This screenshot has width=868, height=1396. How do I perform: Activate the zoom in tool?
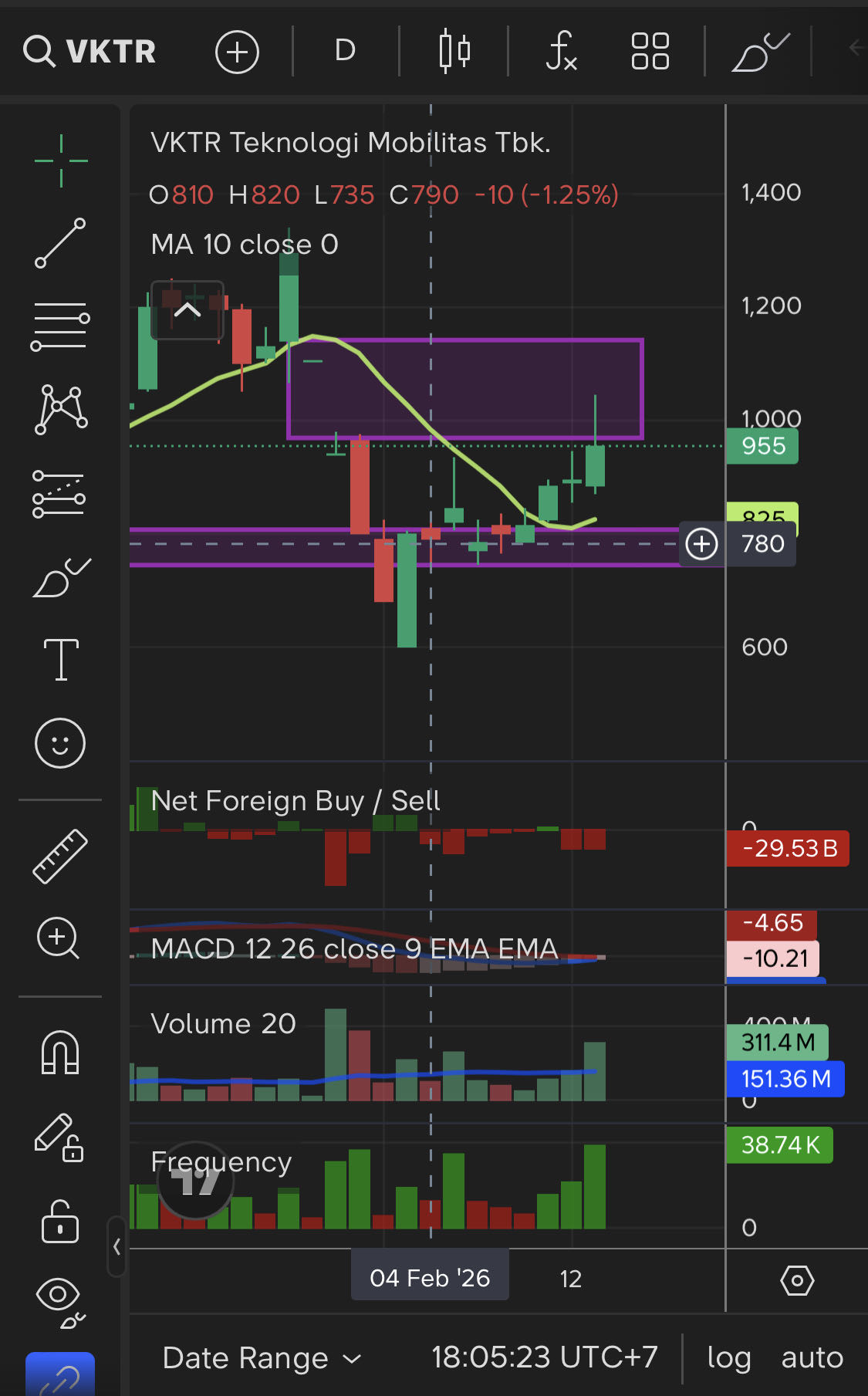(59, 938)
